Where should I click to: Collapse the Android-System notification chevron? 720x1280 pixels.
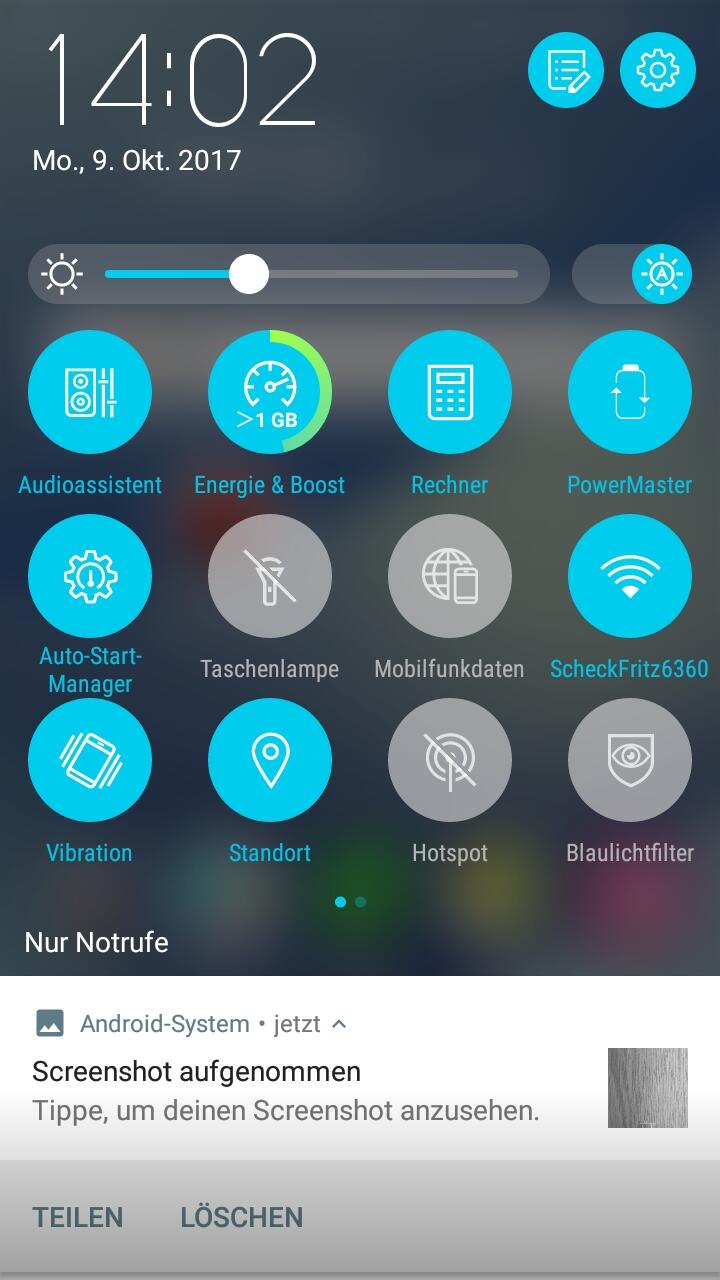[339, 1024]
